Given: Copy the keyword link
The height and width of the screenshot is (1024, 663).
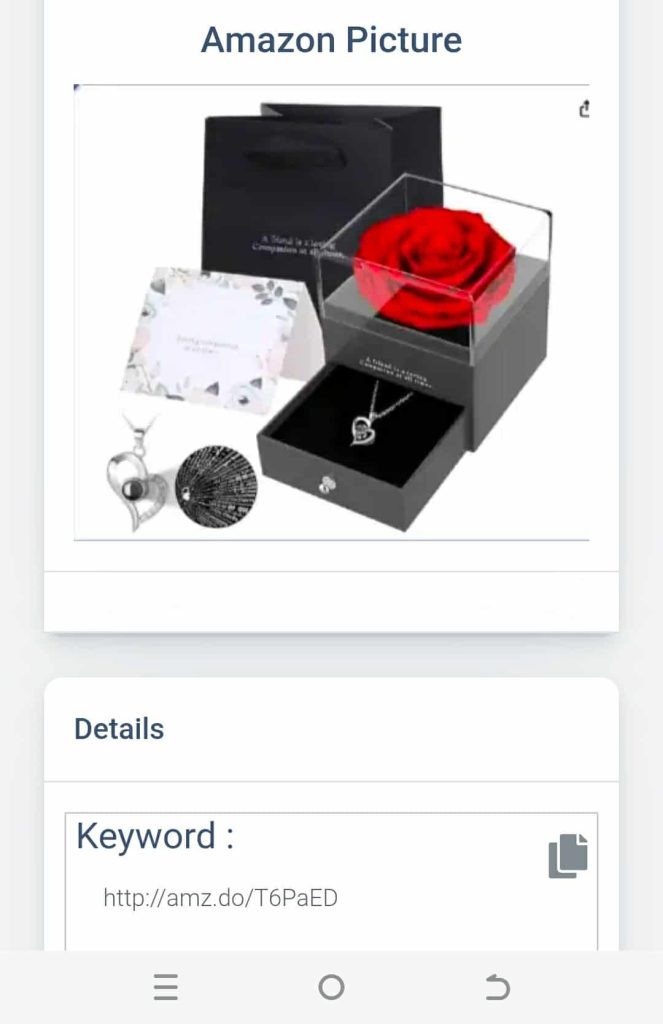Looking at the screenshot, I should pyautogui.click(x=567, y=856).
